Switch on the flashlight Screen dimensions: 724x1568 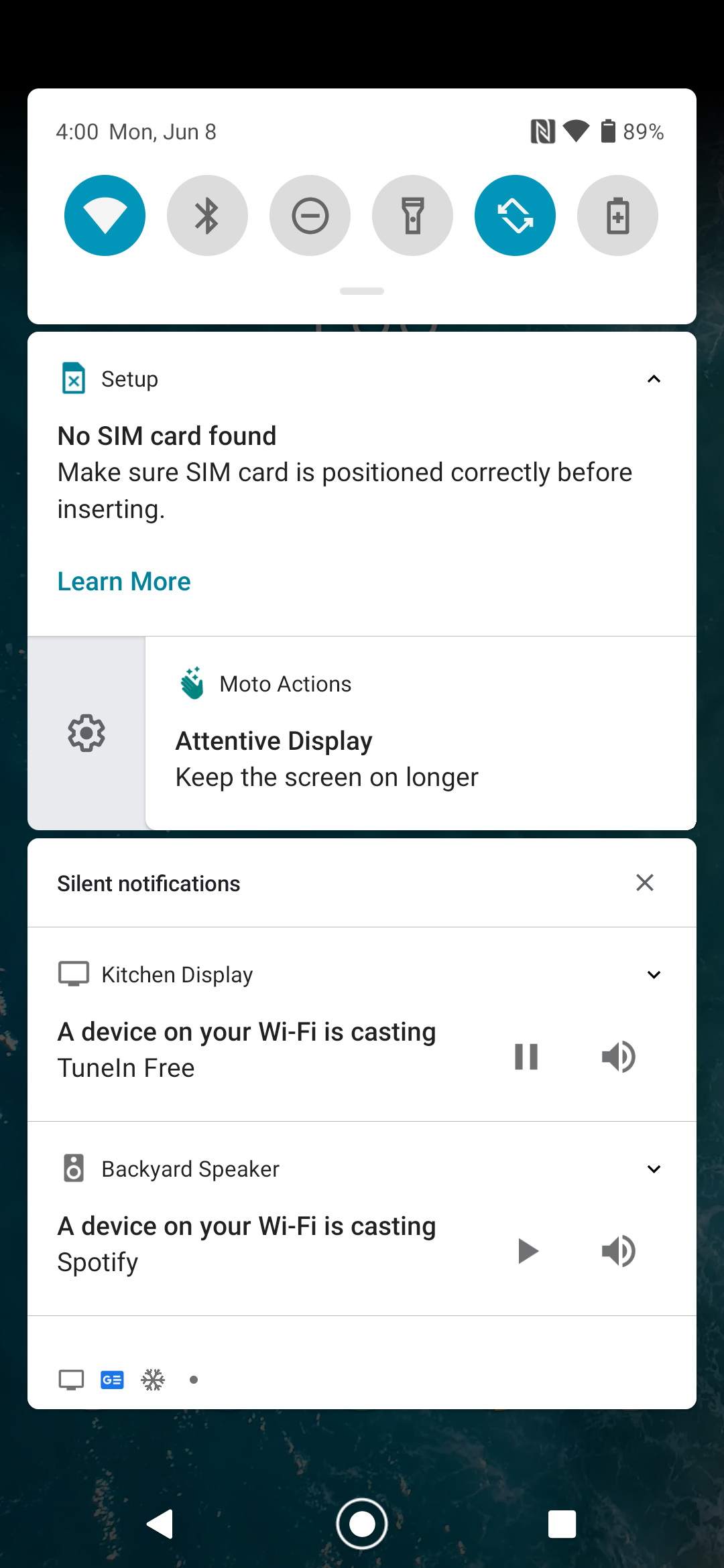412,215
